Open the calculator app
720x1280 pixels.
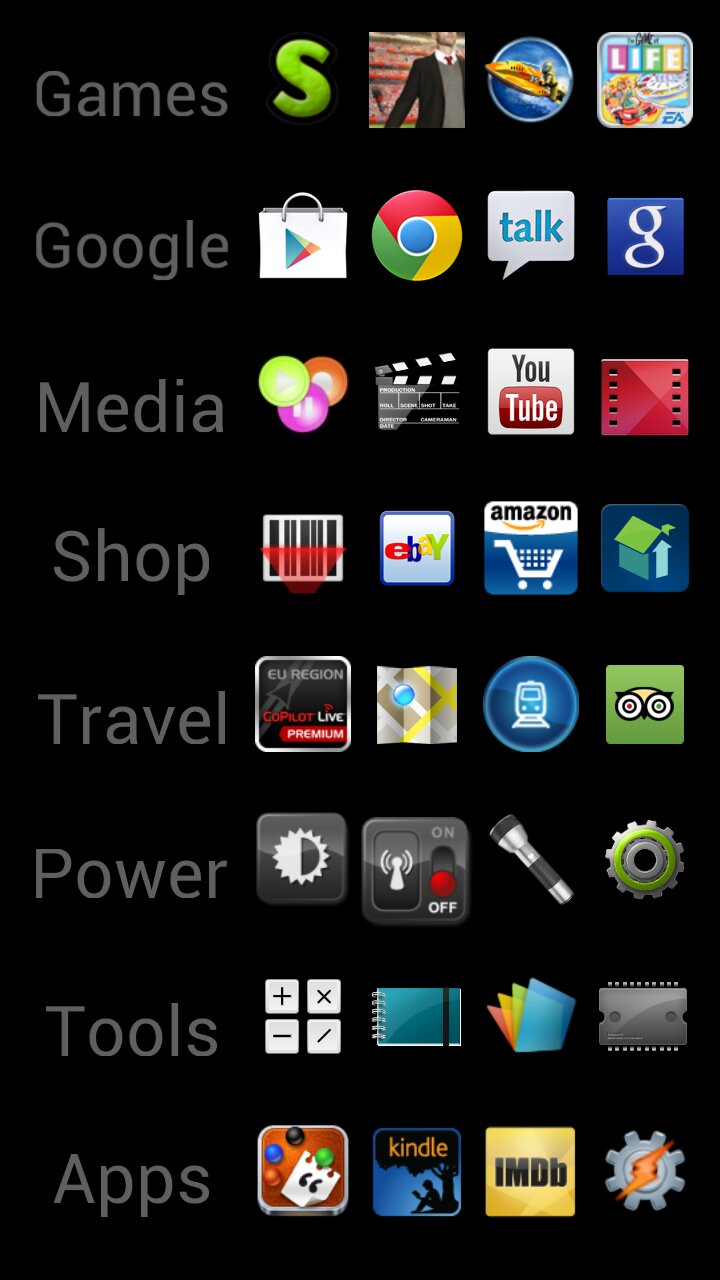pyautogui.click(x=303, y=1016)
